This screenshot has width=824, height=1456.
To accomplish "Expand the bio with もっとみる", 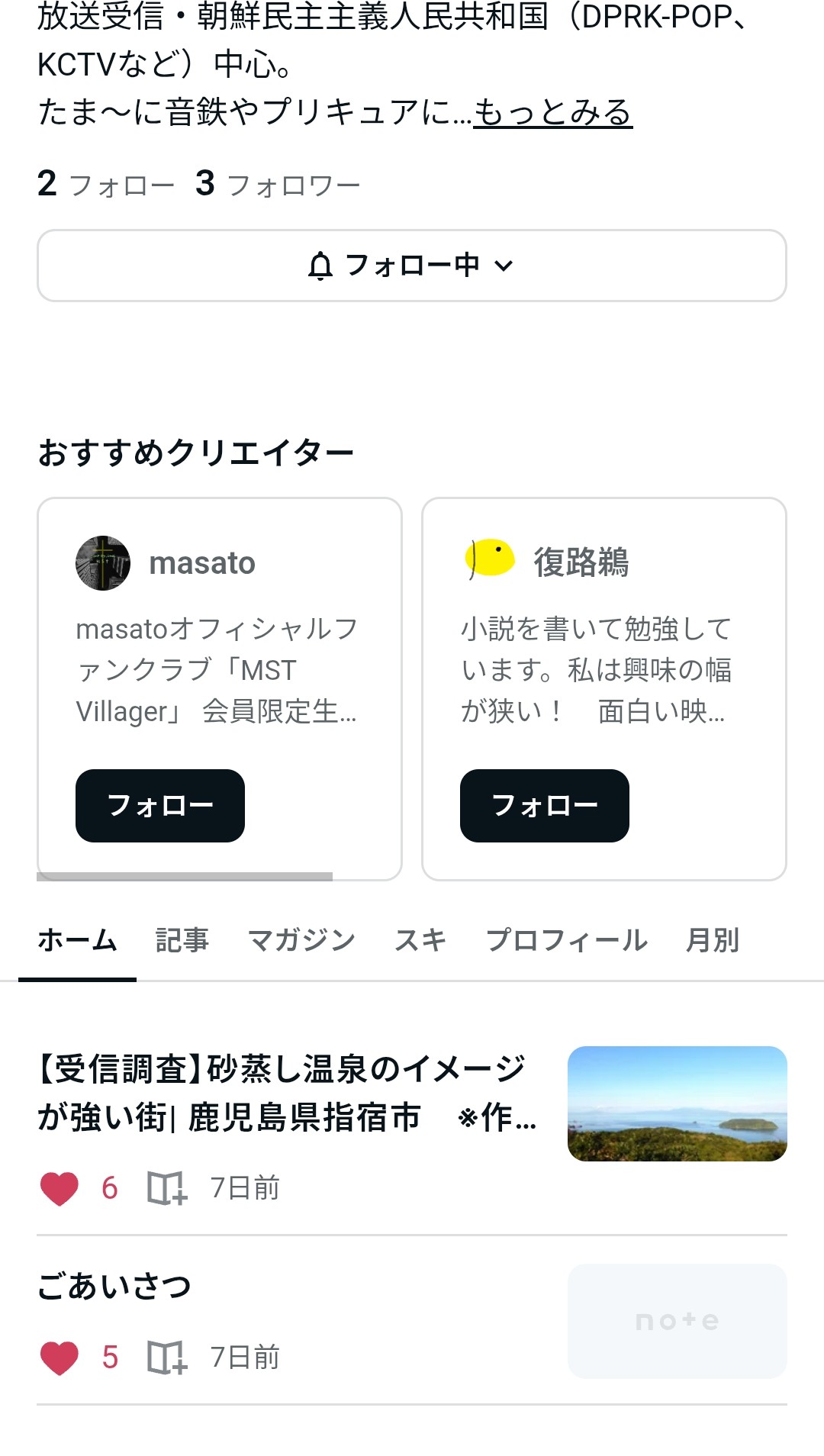I will (x=552, y=112).
